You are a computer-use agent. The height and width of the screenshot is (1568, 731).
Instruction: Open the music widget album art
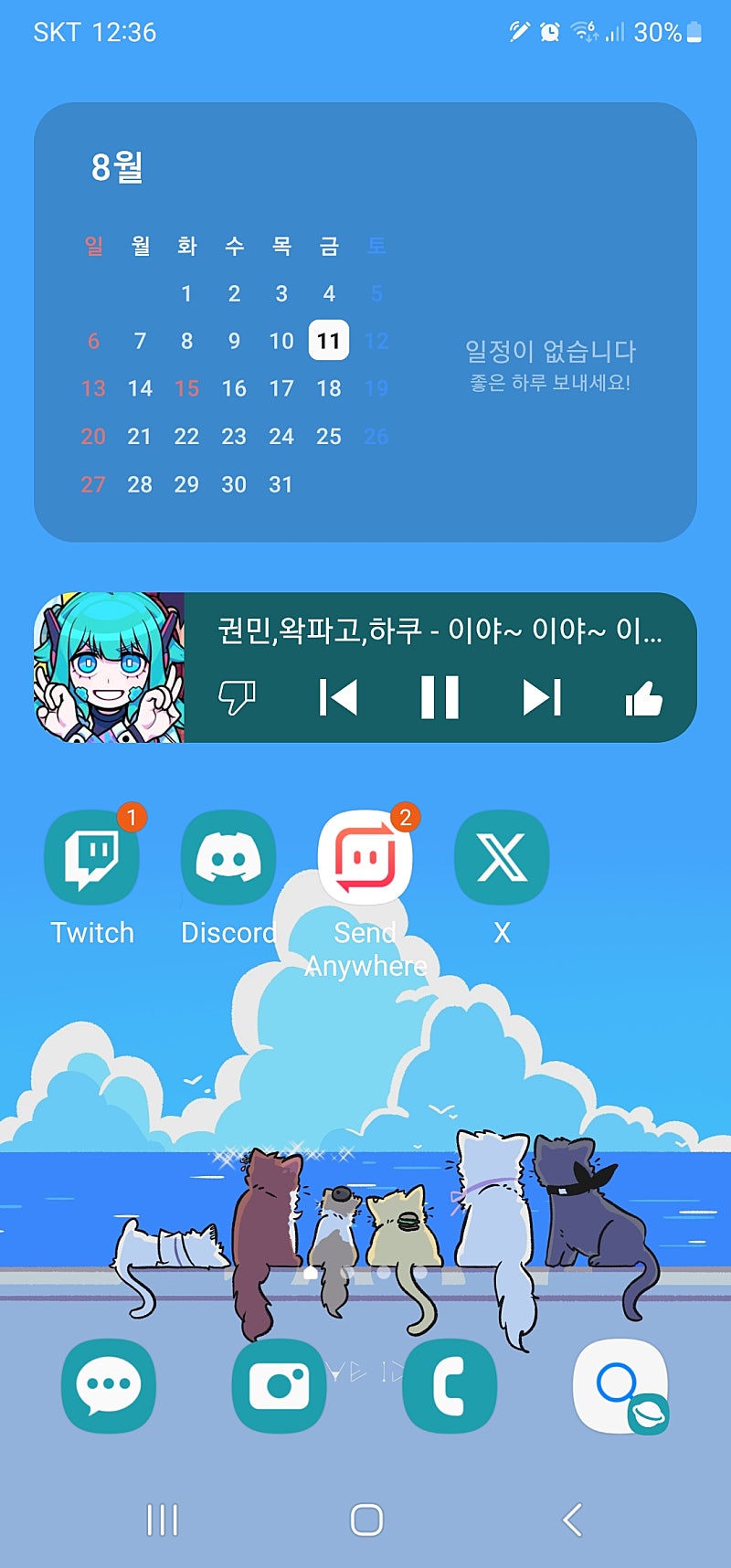tap(110, 667)
